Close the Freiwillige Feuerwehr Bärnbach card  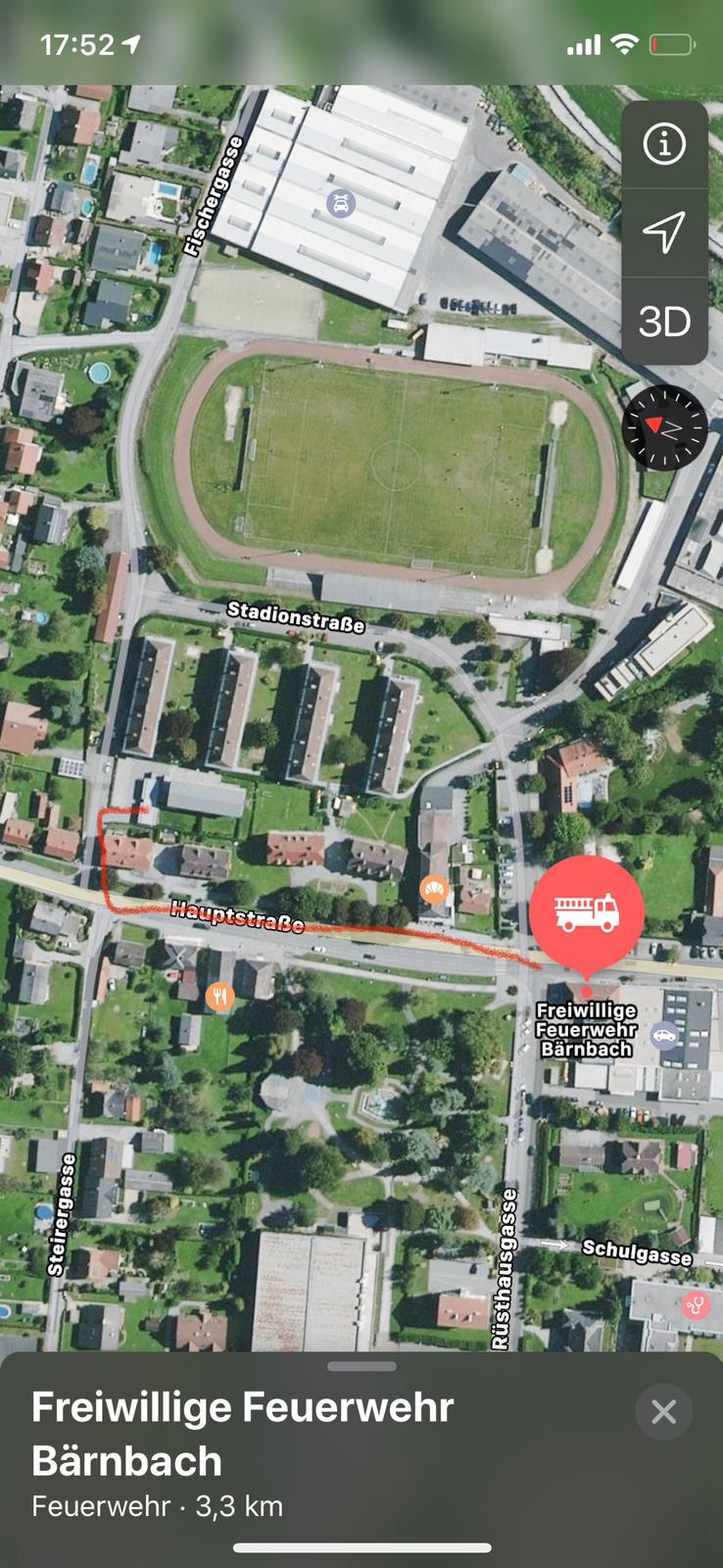663,1411
